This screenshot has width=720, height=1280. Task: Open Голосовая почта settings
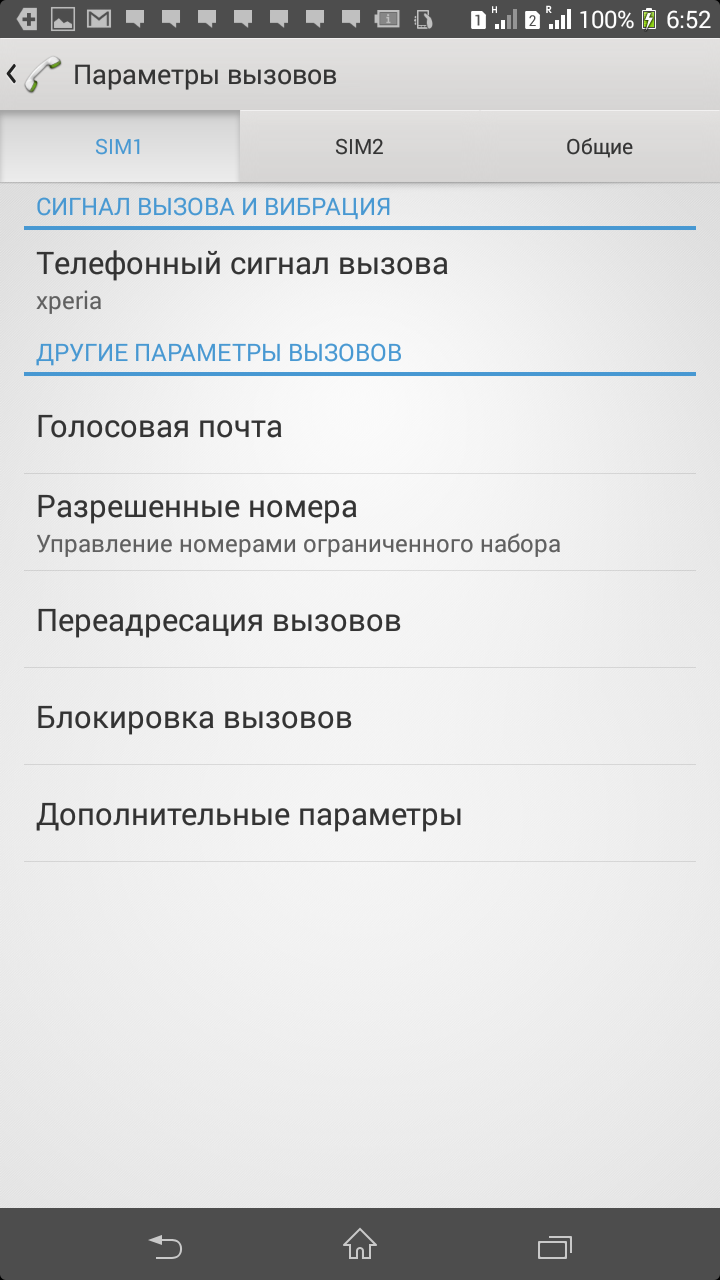click(x=360, y=426)
